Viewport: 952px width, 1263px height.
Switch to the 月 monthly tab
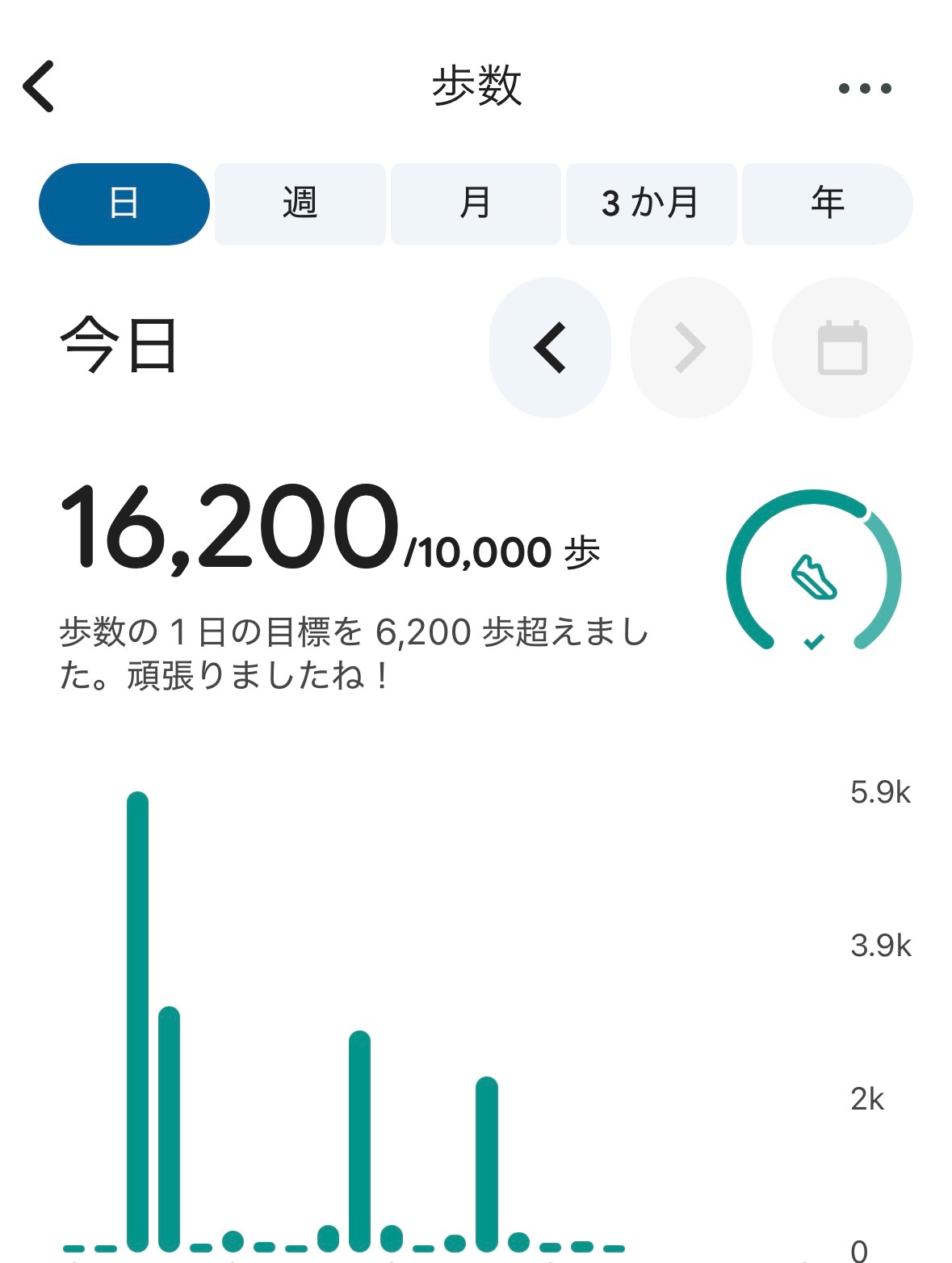[x=476, y=204]
